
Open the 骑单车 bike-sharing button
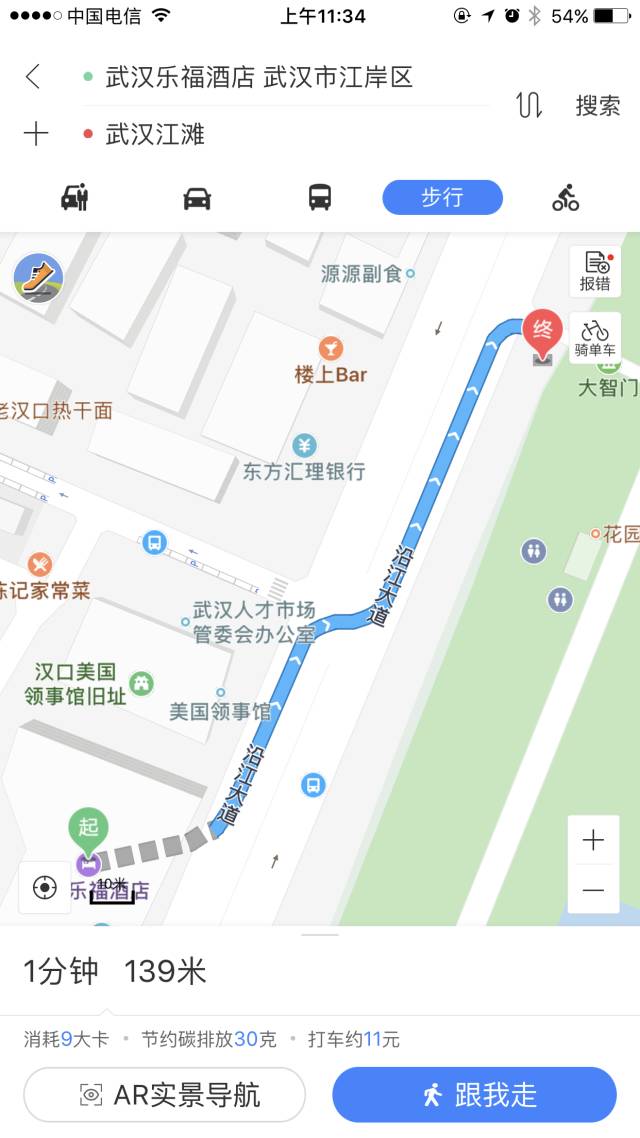click(x=595, y=338)
